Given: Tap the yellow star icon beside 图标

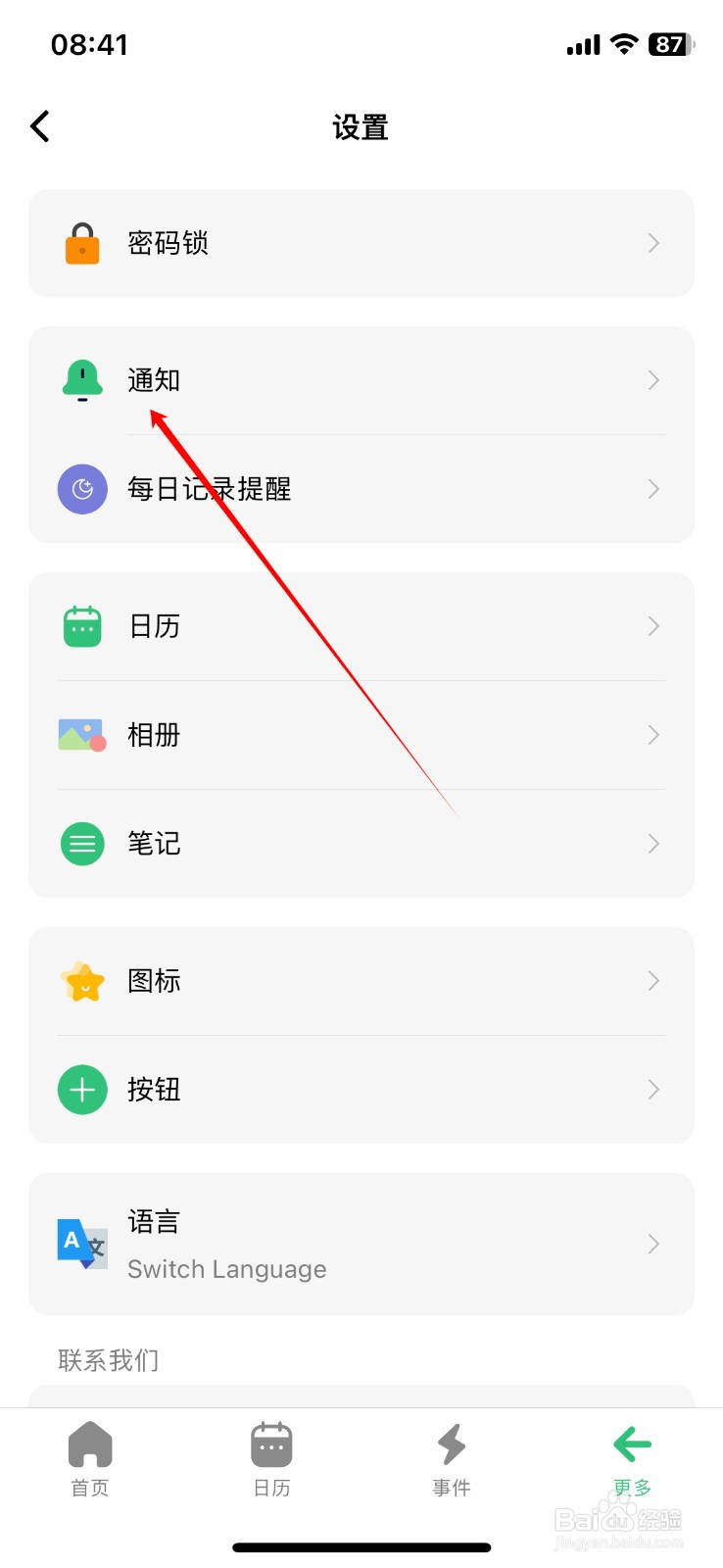Looking at the screenshot, I should click(x=82, y=981).
